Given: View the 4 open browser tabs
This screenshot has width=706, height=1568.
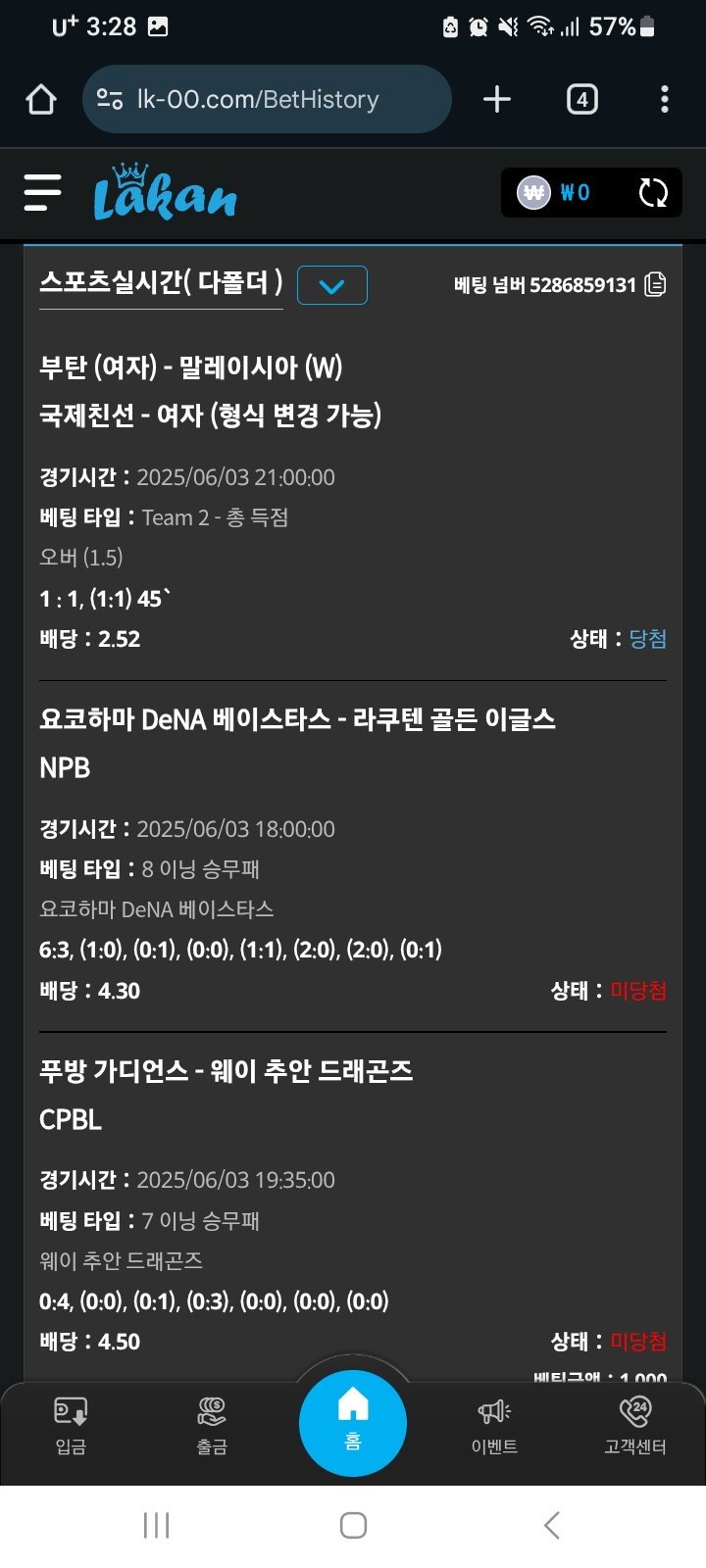Looking at the screenshot, I should [x=582, y=99].
